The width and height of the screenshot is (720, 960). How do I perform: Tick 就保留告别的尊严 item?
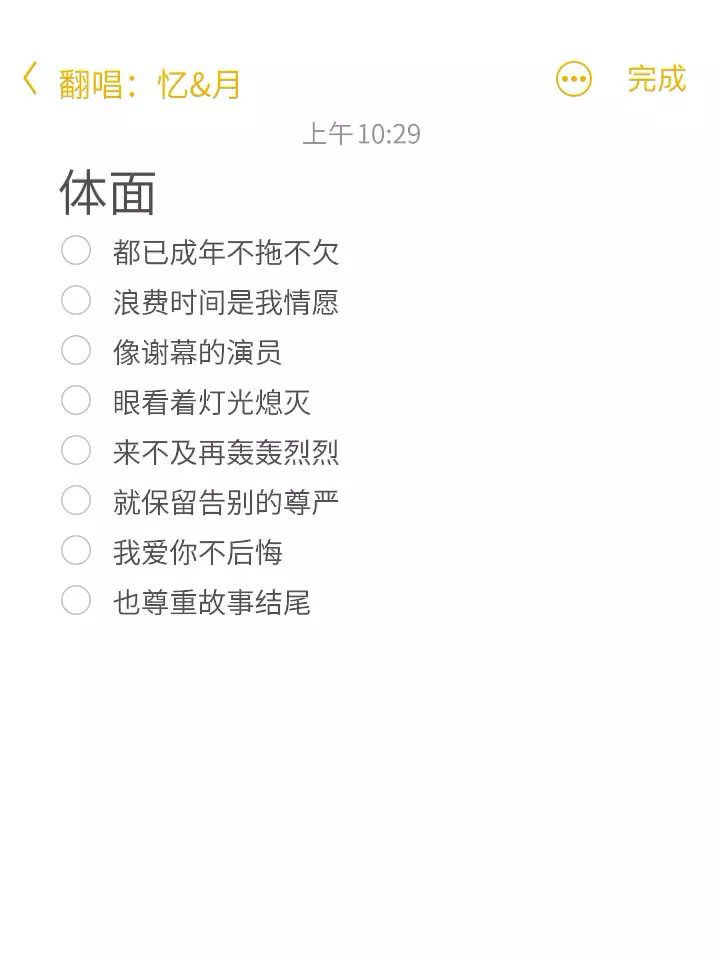pyautogui.click(x=76, y=500)
